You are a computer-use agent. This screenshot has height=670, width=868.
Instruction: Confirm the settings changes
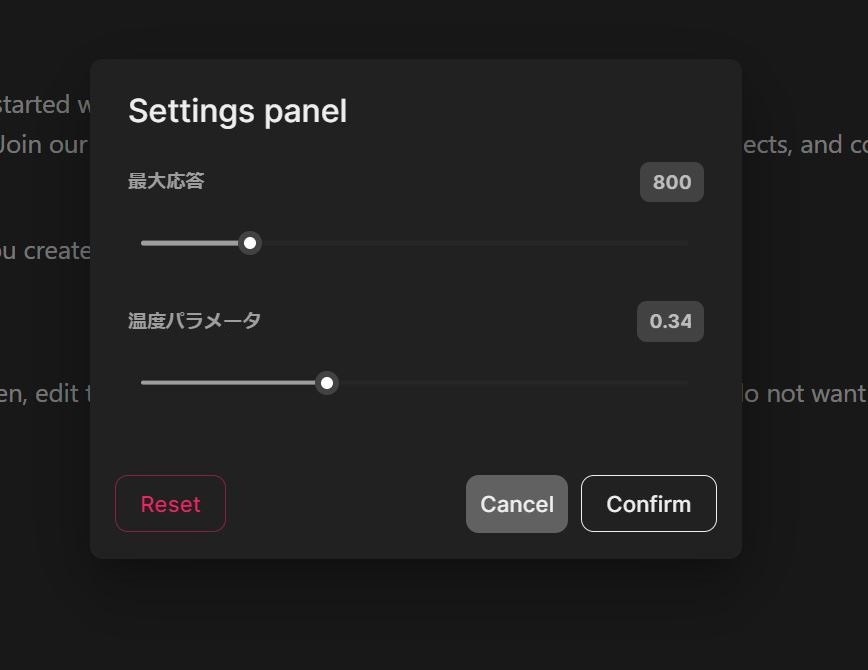648,504
